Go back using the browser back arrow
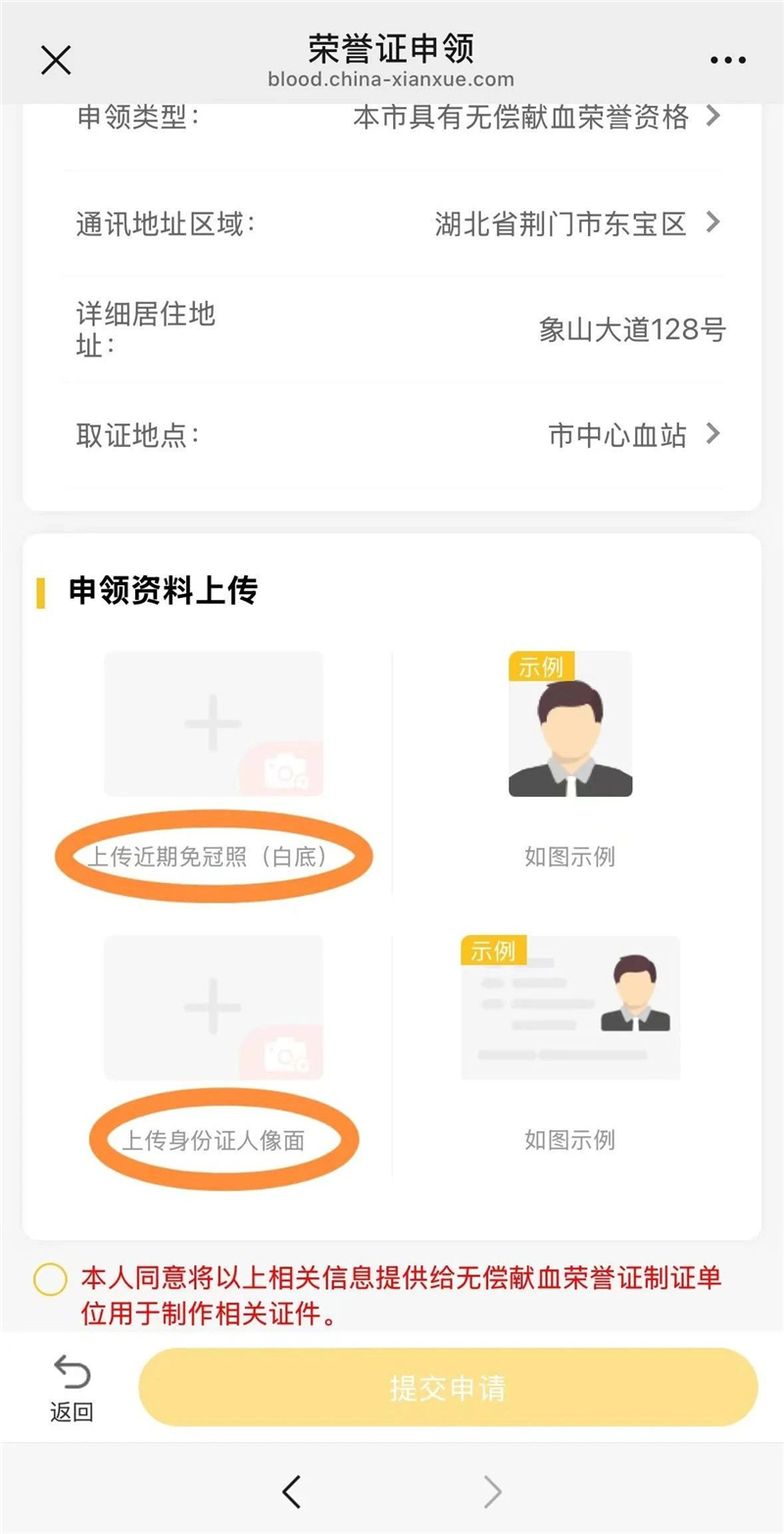784x1534 pixels. pyautogui.click(x=291, y=1492)
